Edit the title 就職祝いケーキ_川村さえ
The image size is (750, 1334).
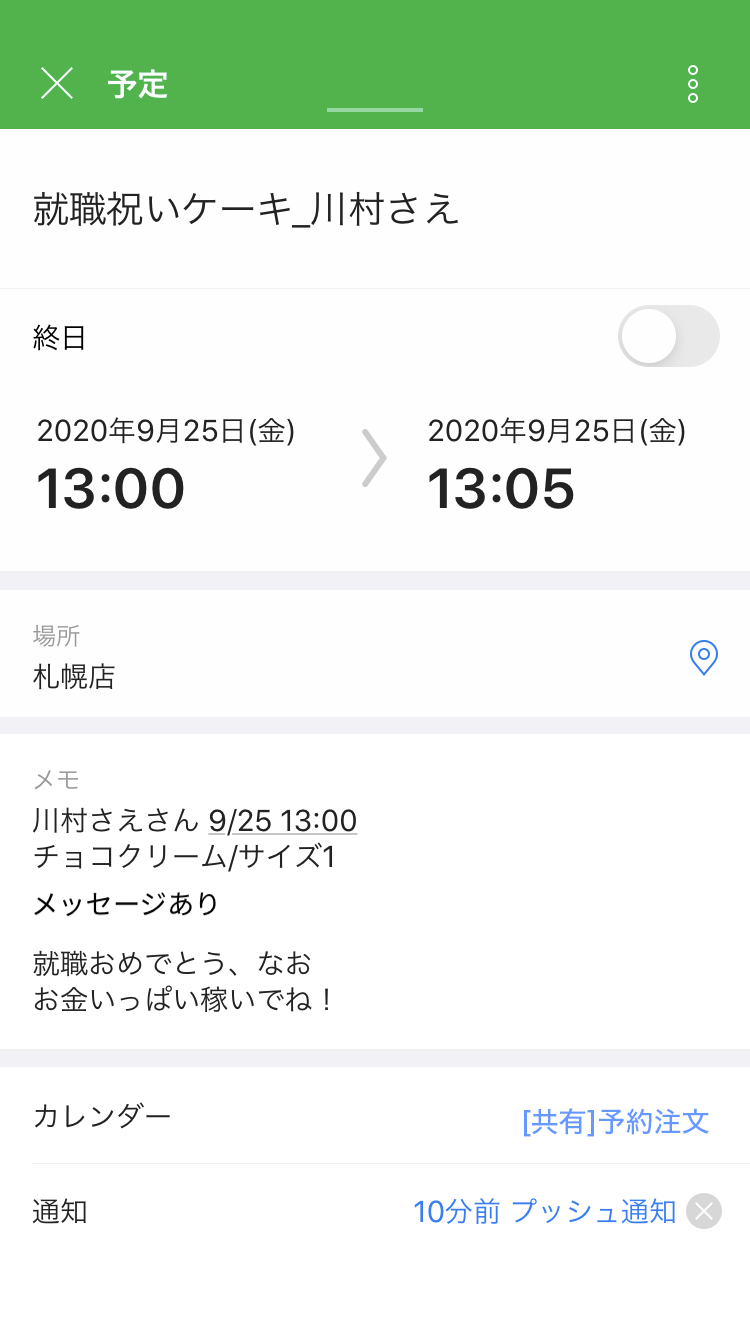point(246,209)
